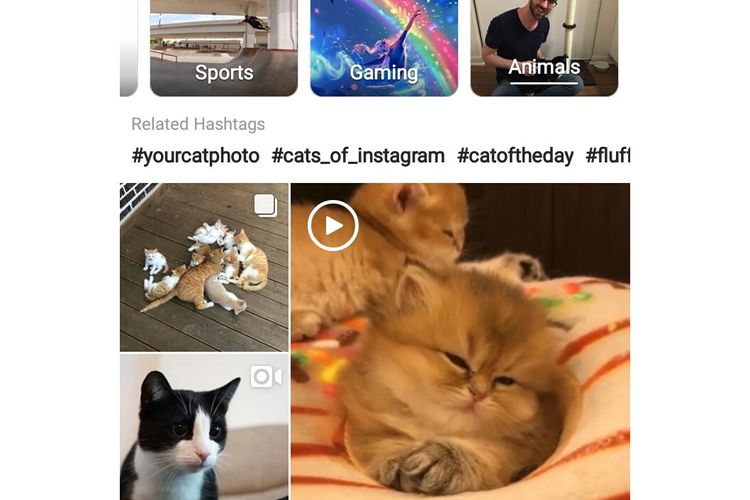
Task: Open the #catoftheday hashtag
Action: (x=515, y=156)
